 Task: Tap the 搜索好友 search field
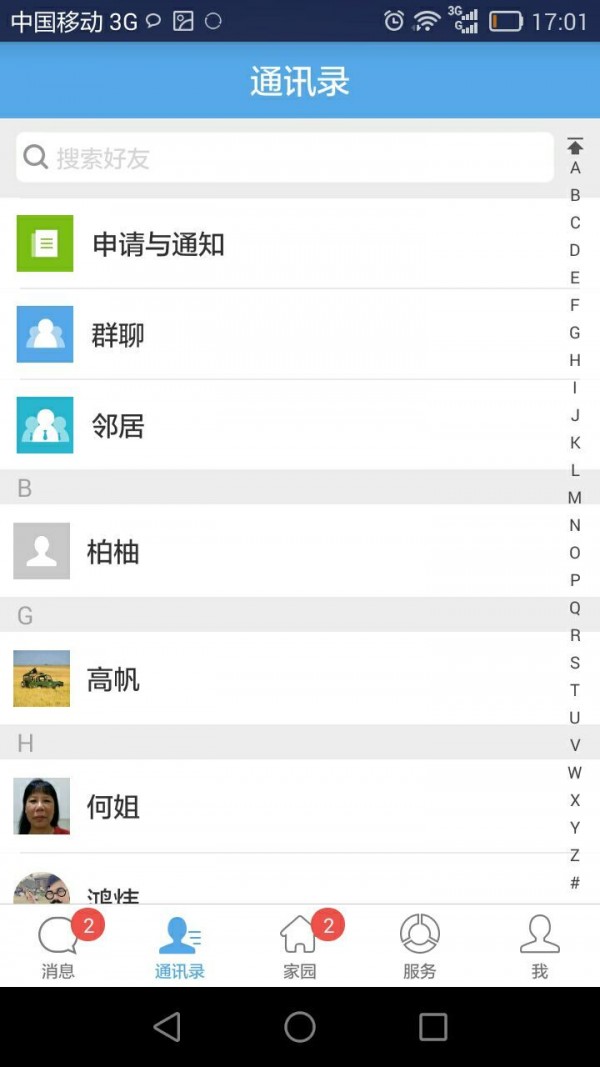tap(285, 158)
